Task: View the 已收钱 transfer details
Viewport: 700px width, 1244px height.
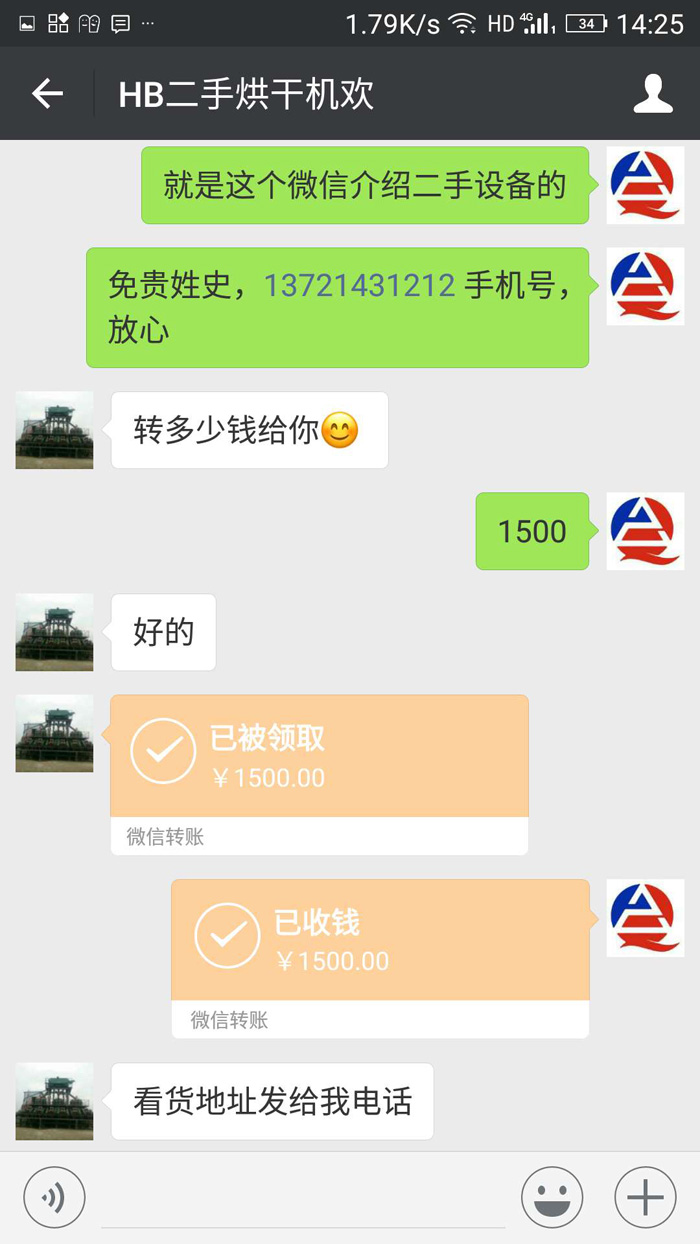Action: pyautogui.click(x=380, y=941)
